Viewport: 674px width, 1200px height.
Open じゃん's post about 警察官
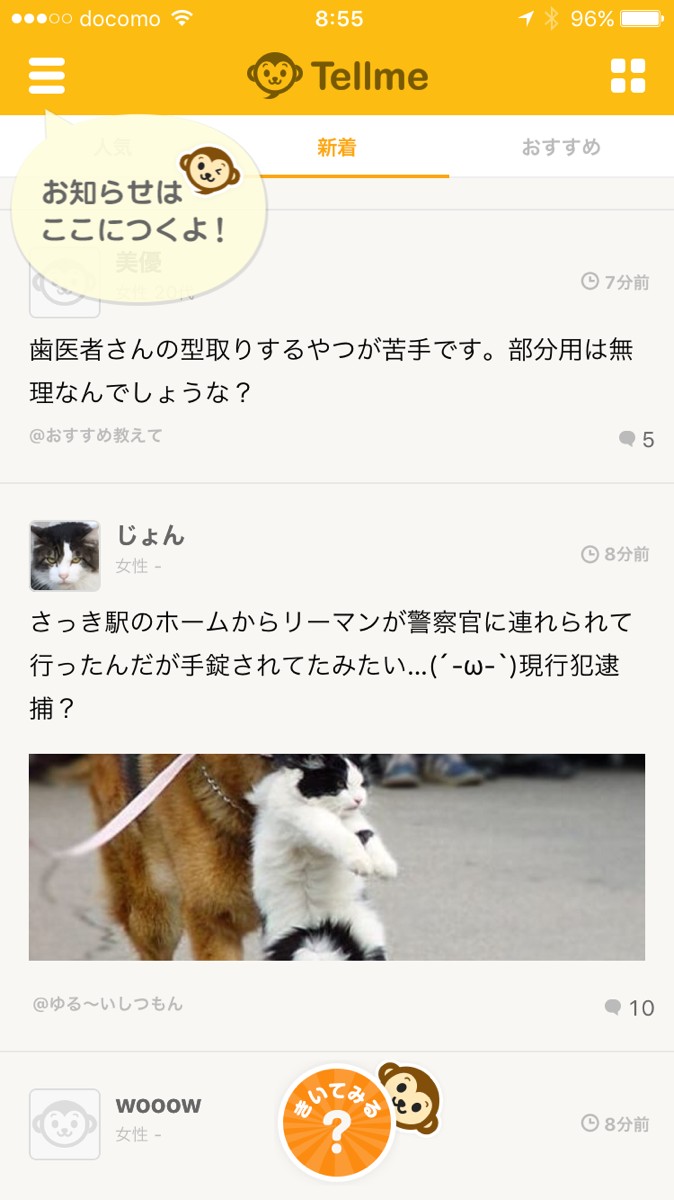(332, 665)
